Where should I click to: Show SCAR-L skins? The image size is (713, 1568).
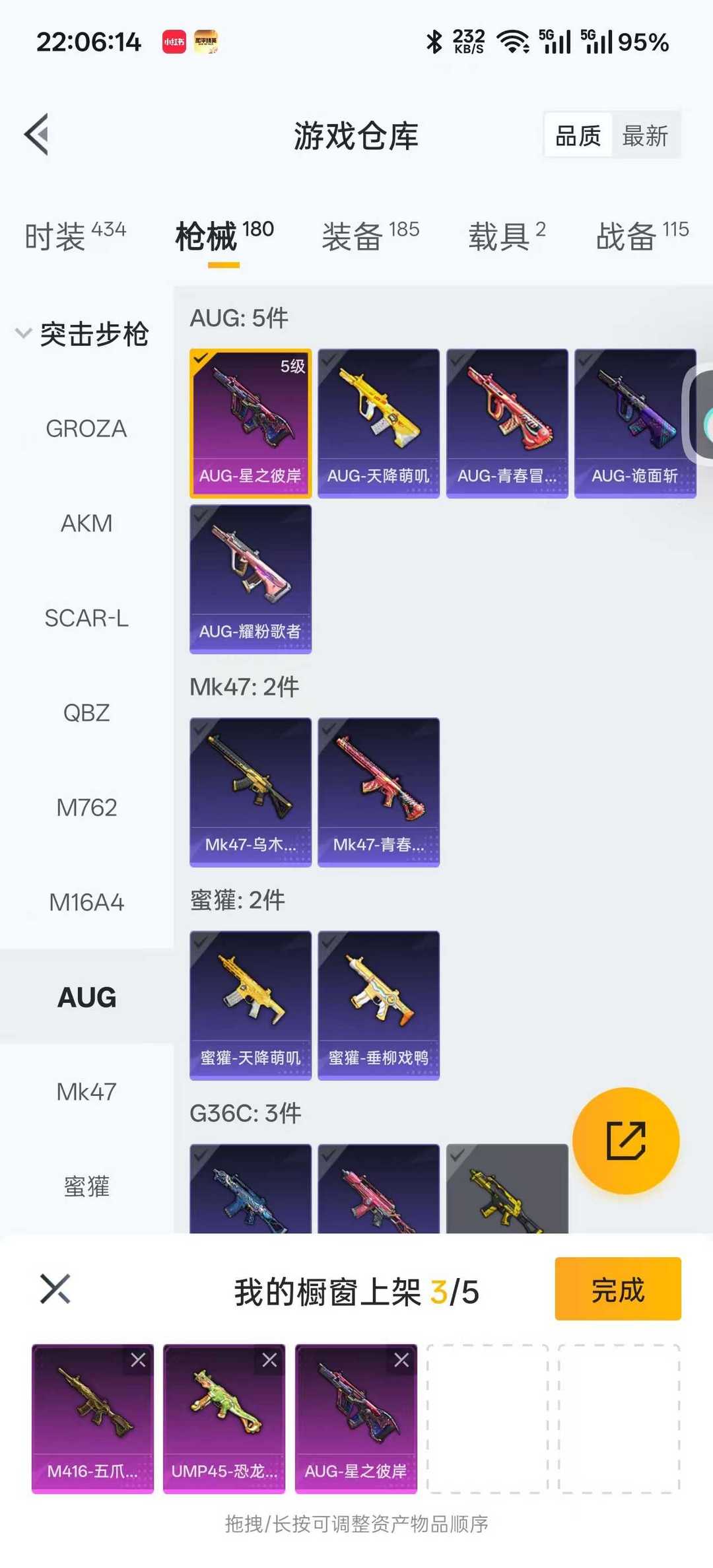click(x=86, y=619)
